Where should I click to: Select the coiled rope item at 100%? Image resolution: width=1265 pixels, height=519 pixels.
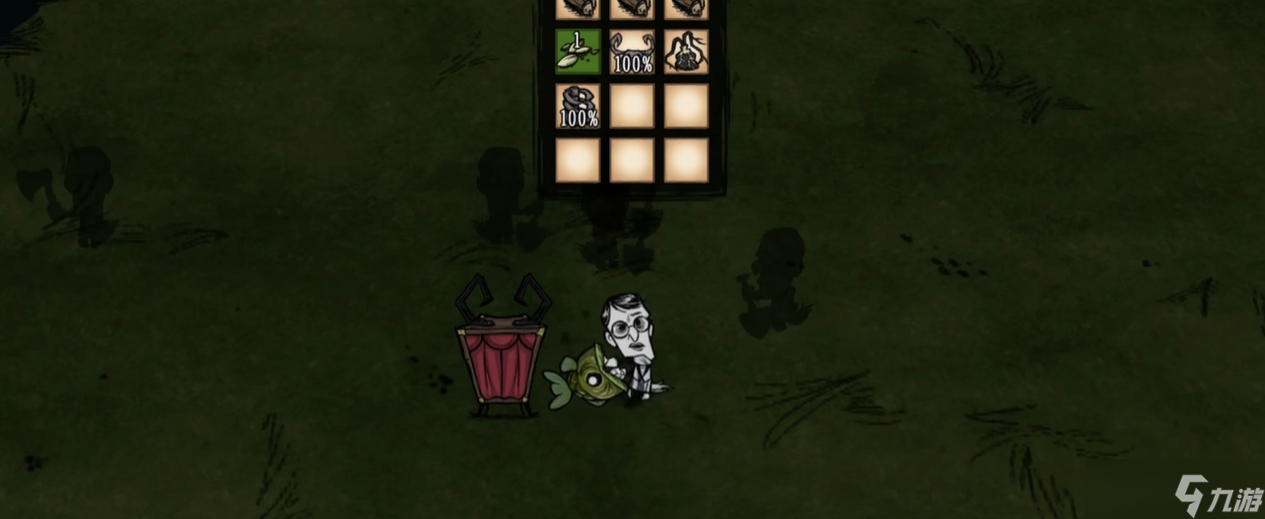pyautogui.click(x=578, y=106)
